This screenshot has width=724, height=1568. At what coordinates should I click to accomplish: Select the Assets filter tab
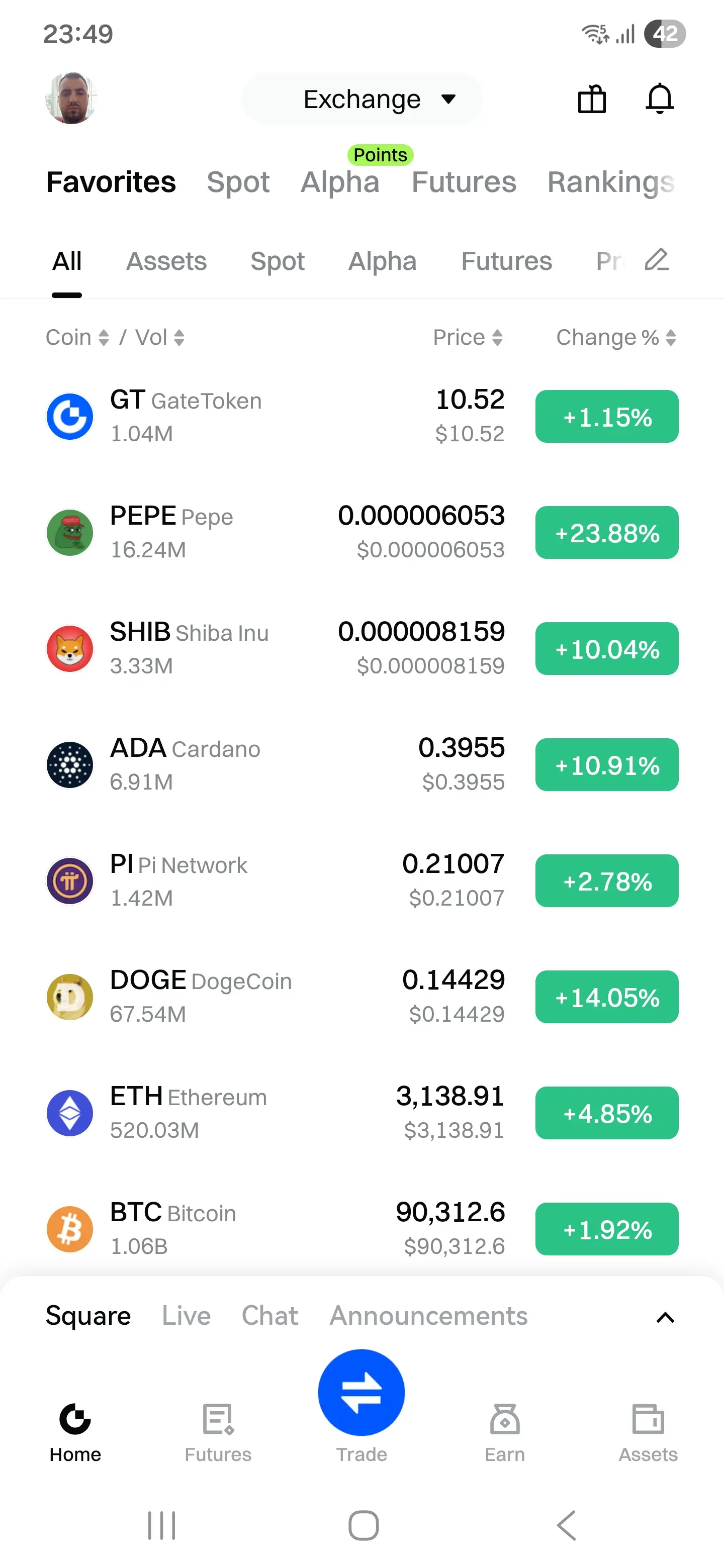click(x=166, y=261)
